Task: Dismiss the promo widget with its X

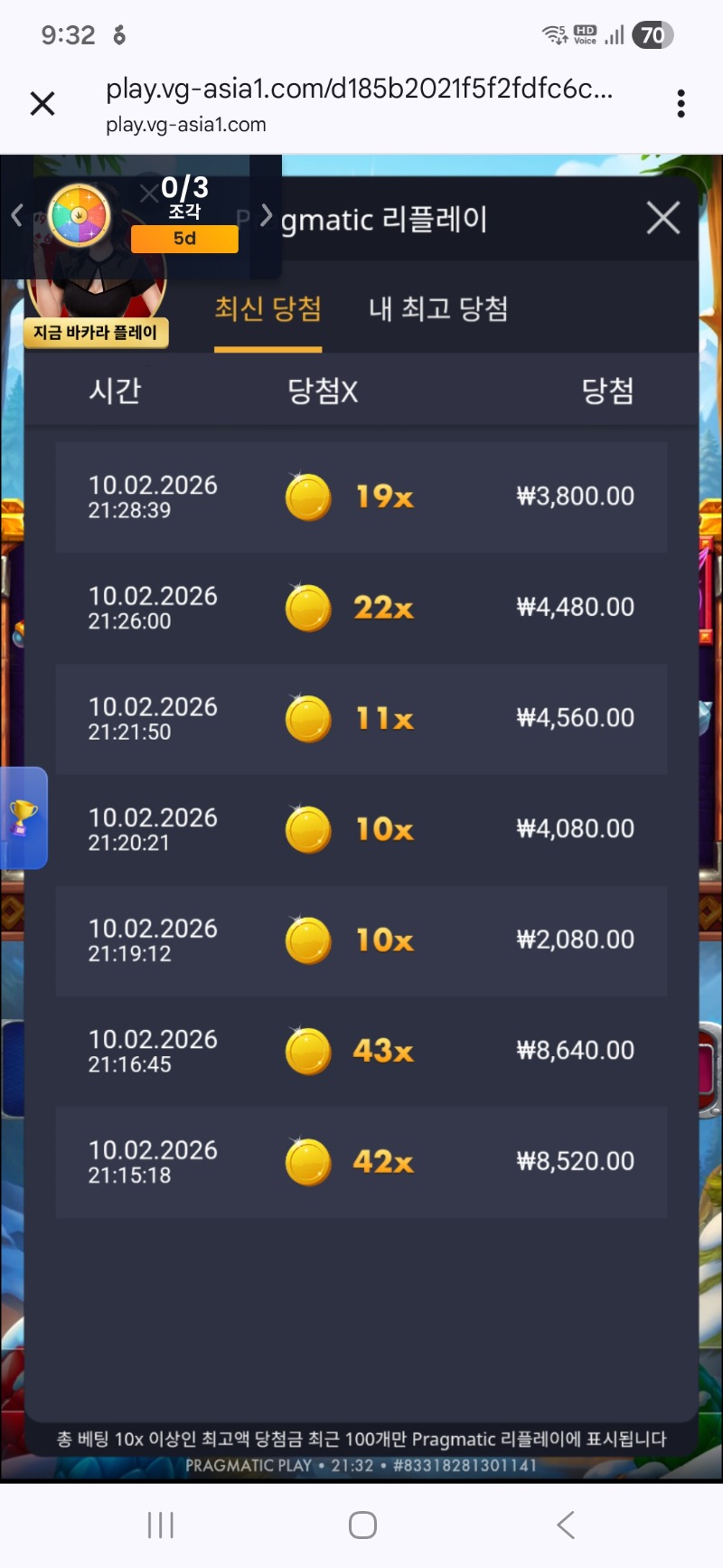Action: click(149, 193)
